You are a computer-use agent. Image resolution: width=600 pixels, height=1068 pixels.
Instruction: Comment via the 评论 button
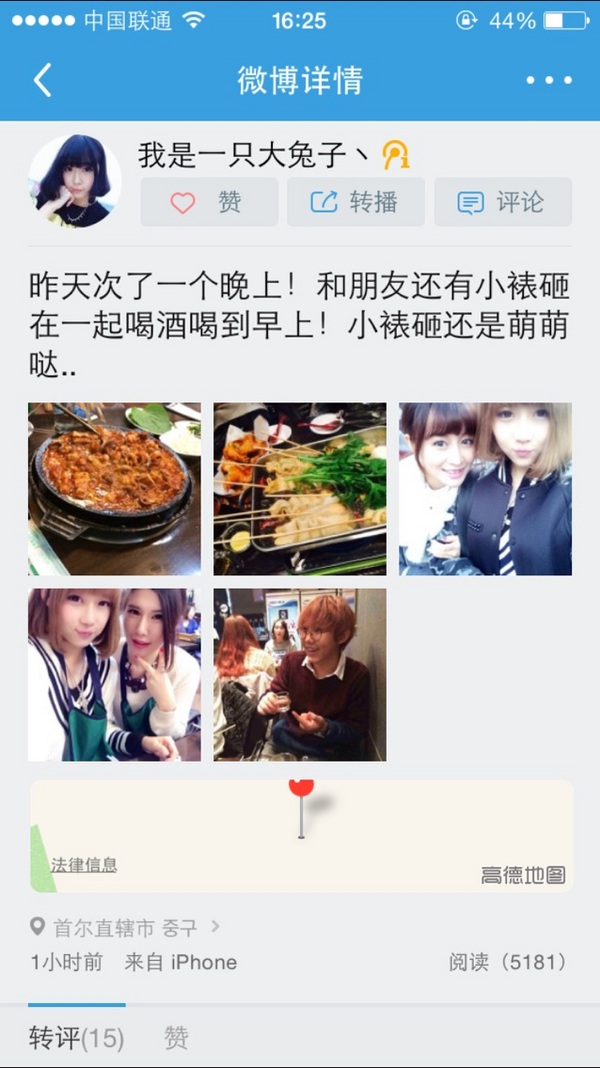coord(502,202)
